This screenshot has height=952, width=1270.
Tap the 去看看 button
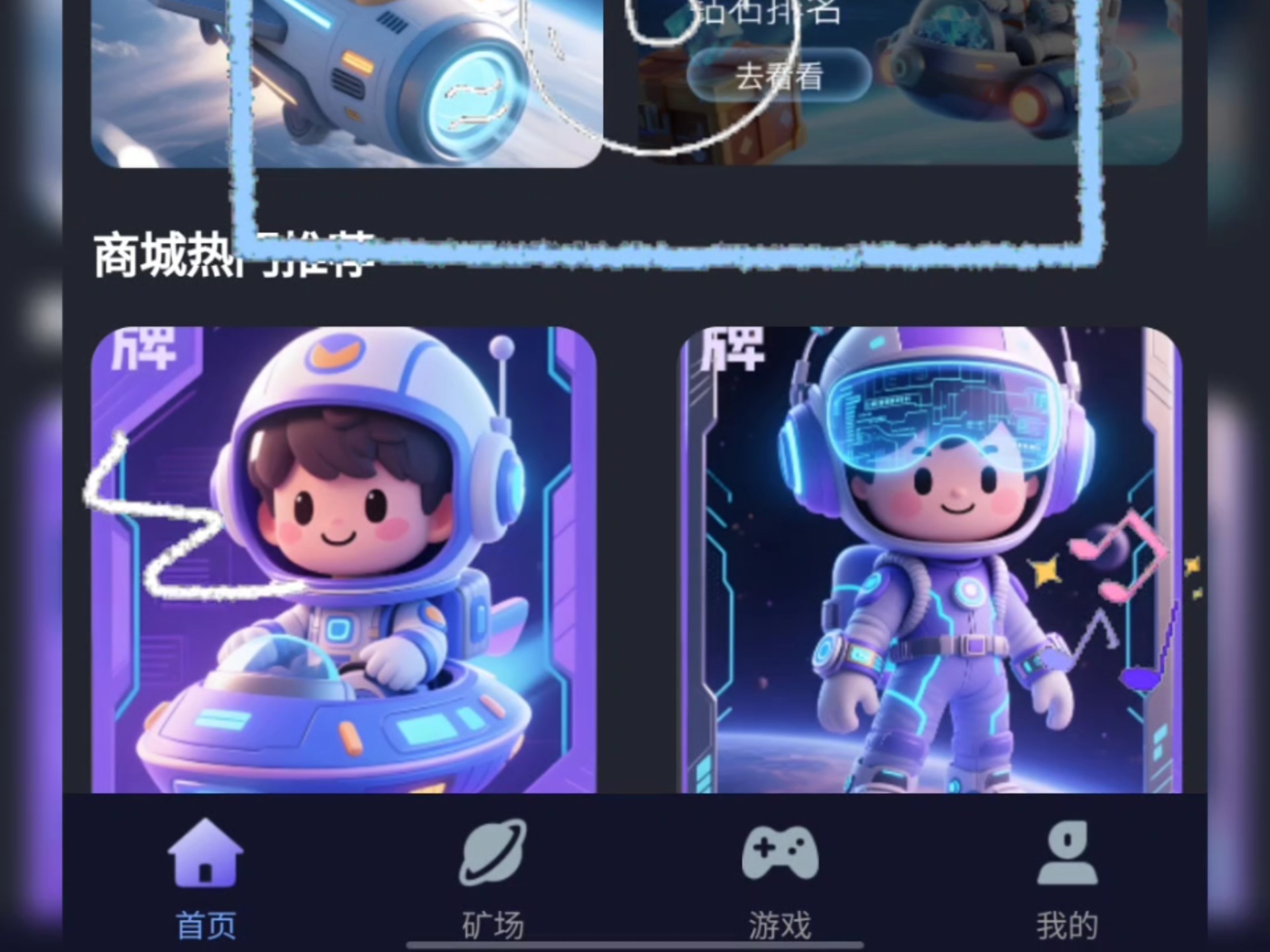pyautogui.click(x=779, y=76)
